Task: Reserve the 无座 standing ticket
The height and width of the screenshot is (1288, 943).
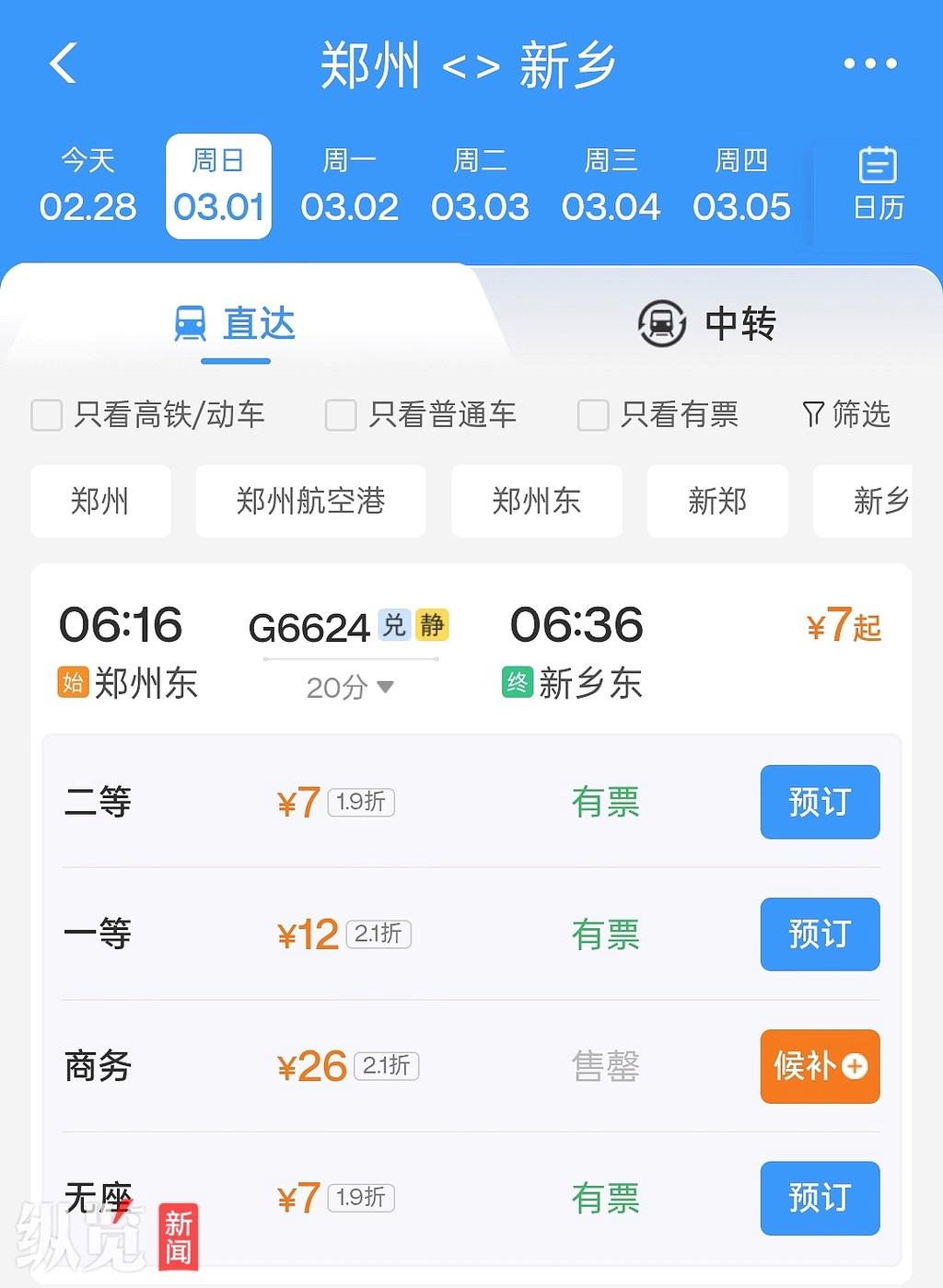Action: (x=819, y=1198)
